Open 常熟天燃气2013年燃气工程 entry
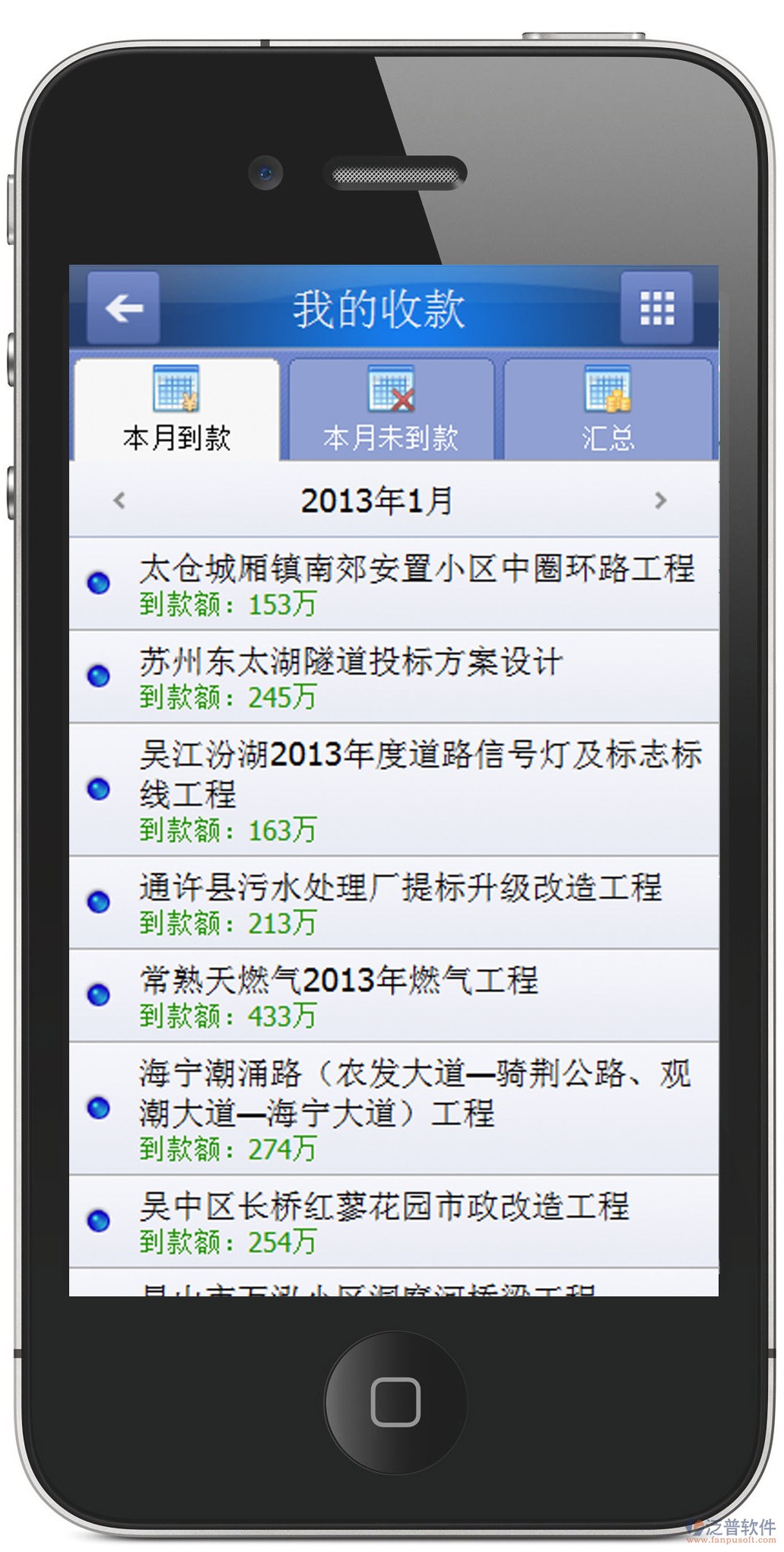The height and width of the screenshot is (1552, 784). pos(393,995)
